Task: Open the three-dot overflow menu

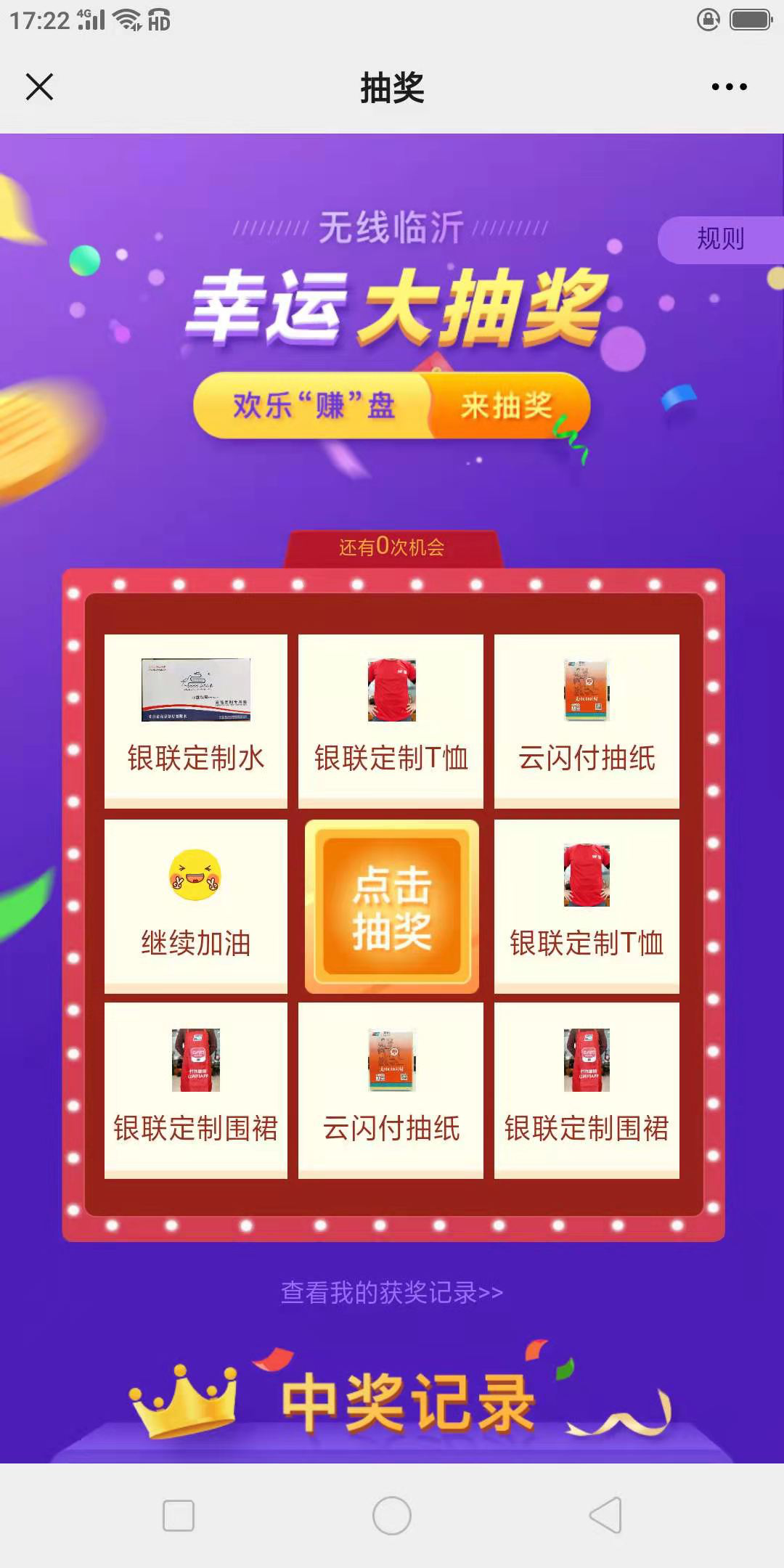Action: pyautogui.click(x=729, y=87)
